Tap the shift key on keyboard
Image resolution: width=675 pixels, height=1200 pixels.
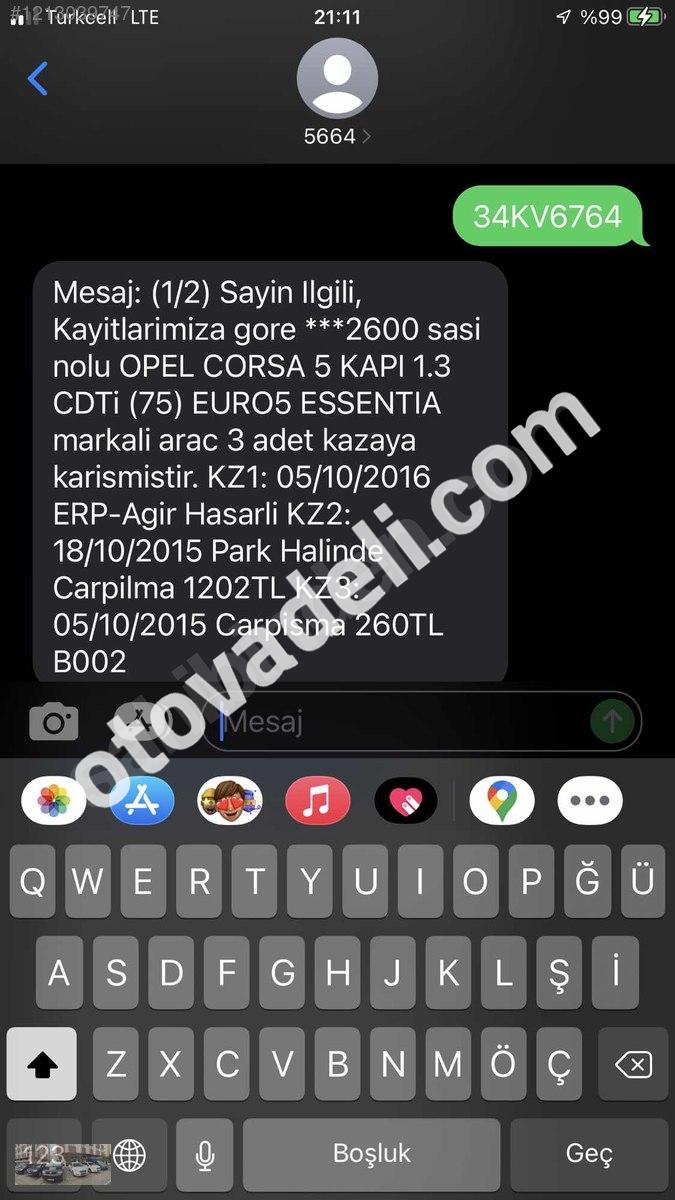coord(41,1065)
